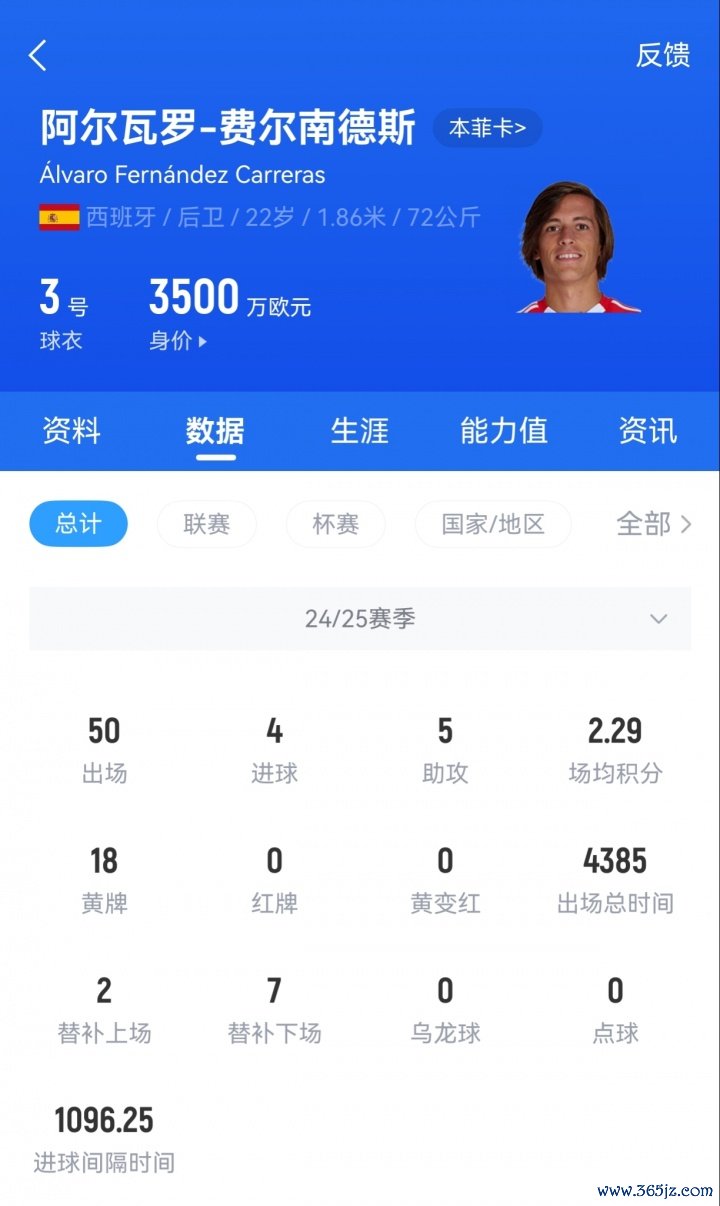The image size is (720, 1206).
Task: Open the 本菲卡 team page chip
Action: pos(487,128)
